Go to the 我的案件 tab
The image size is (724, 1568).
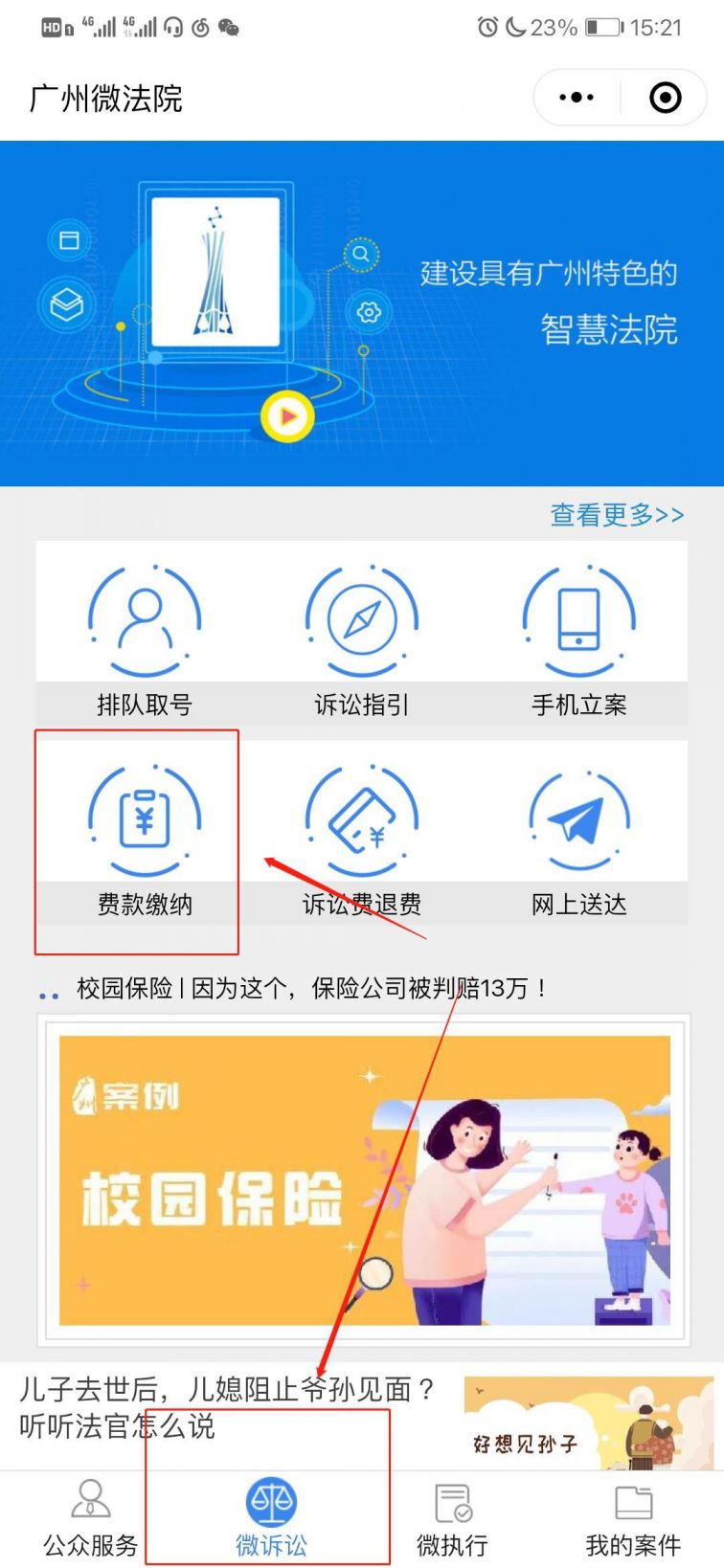tap(633, 1518)
